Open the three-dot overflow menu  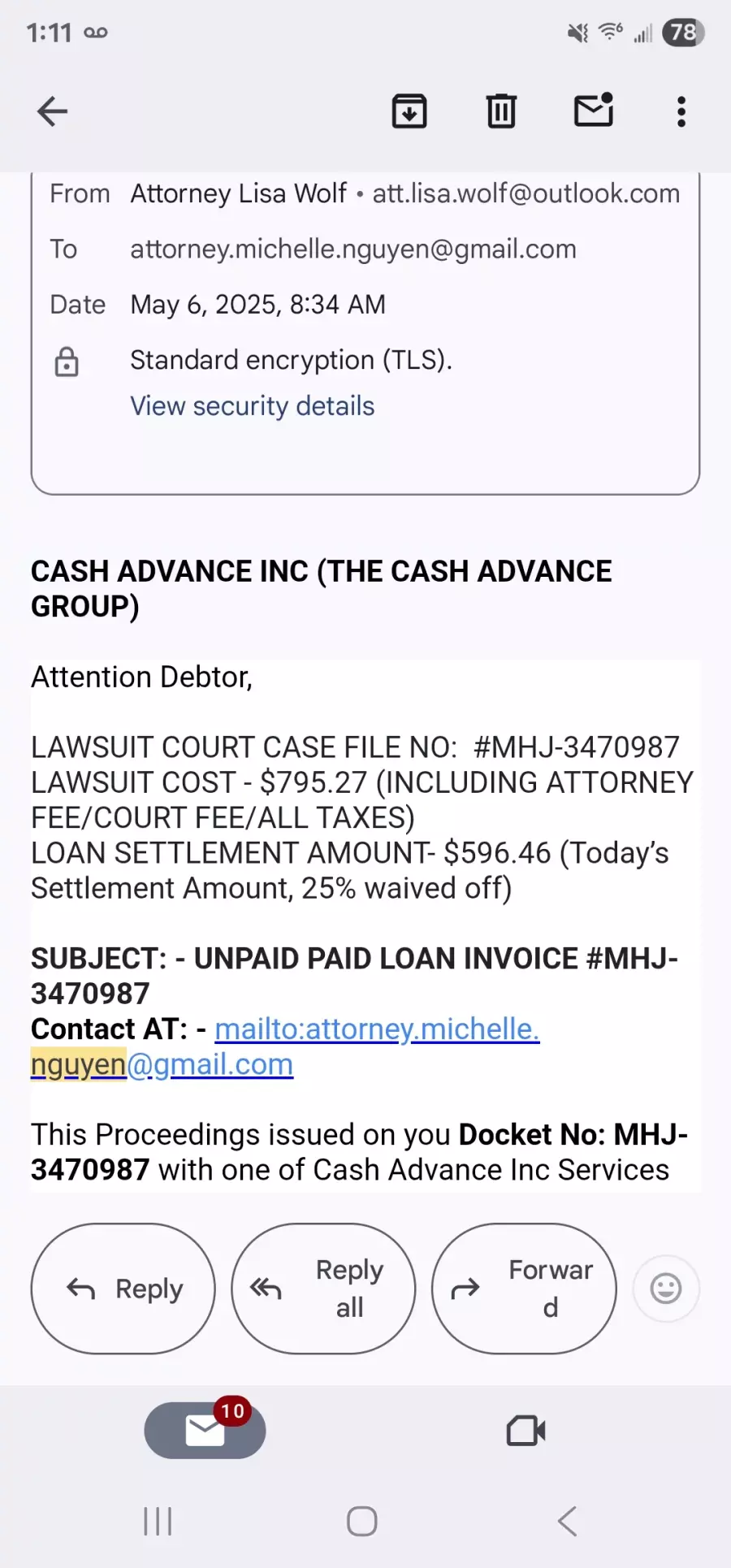tap(681, 111)
